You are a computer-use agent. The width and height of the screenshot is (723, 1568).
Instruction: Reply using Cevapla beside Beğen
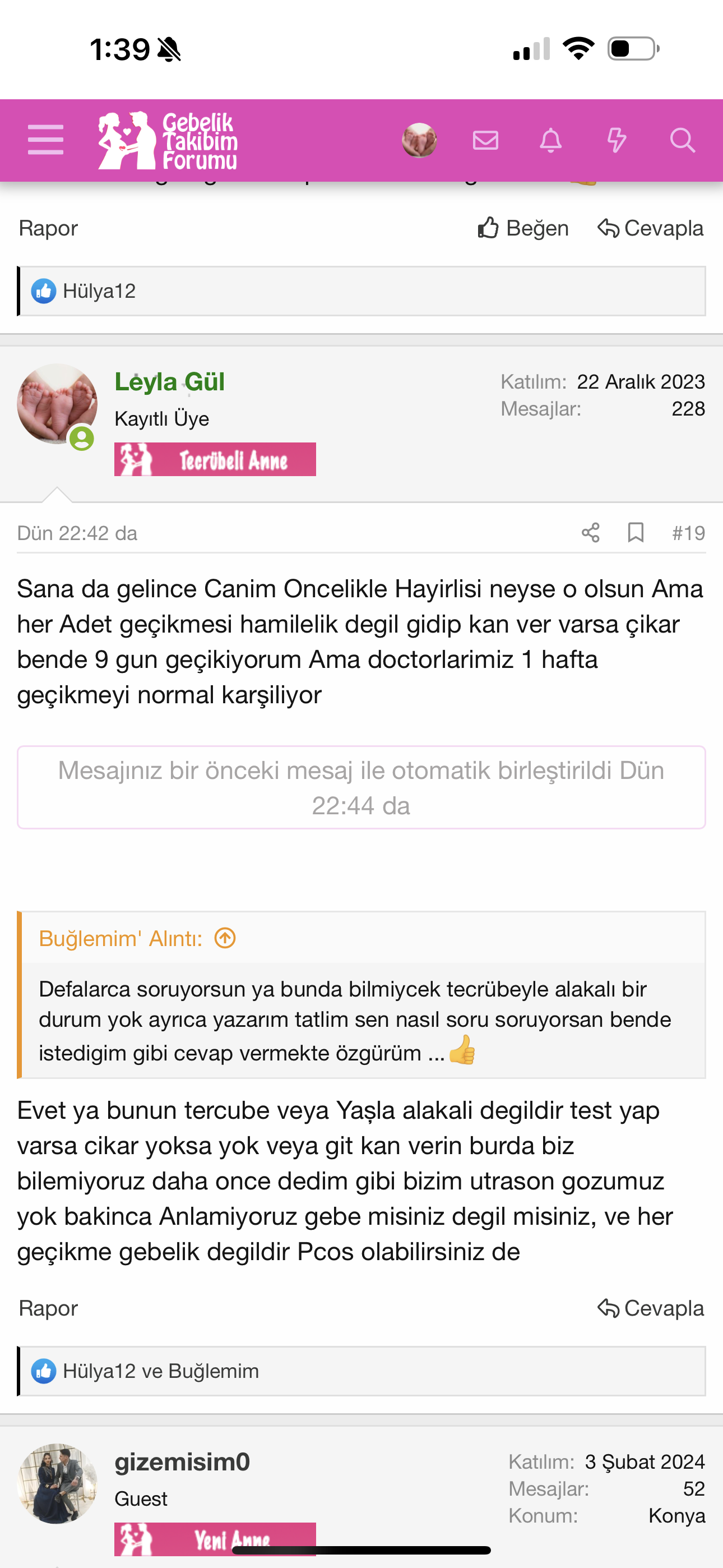[x=650, y=228]
